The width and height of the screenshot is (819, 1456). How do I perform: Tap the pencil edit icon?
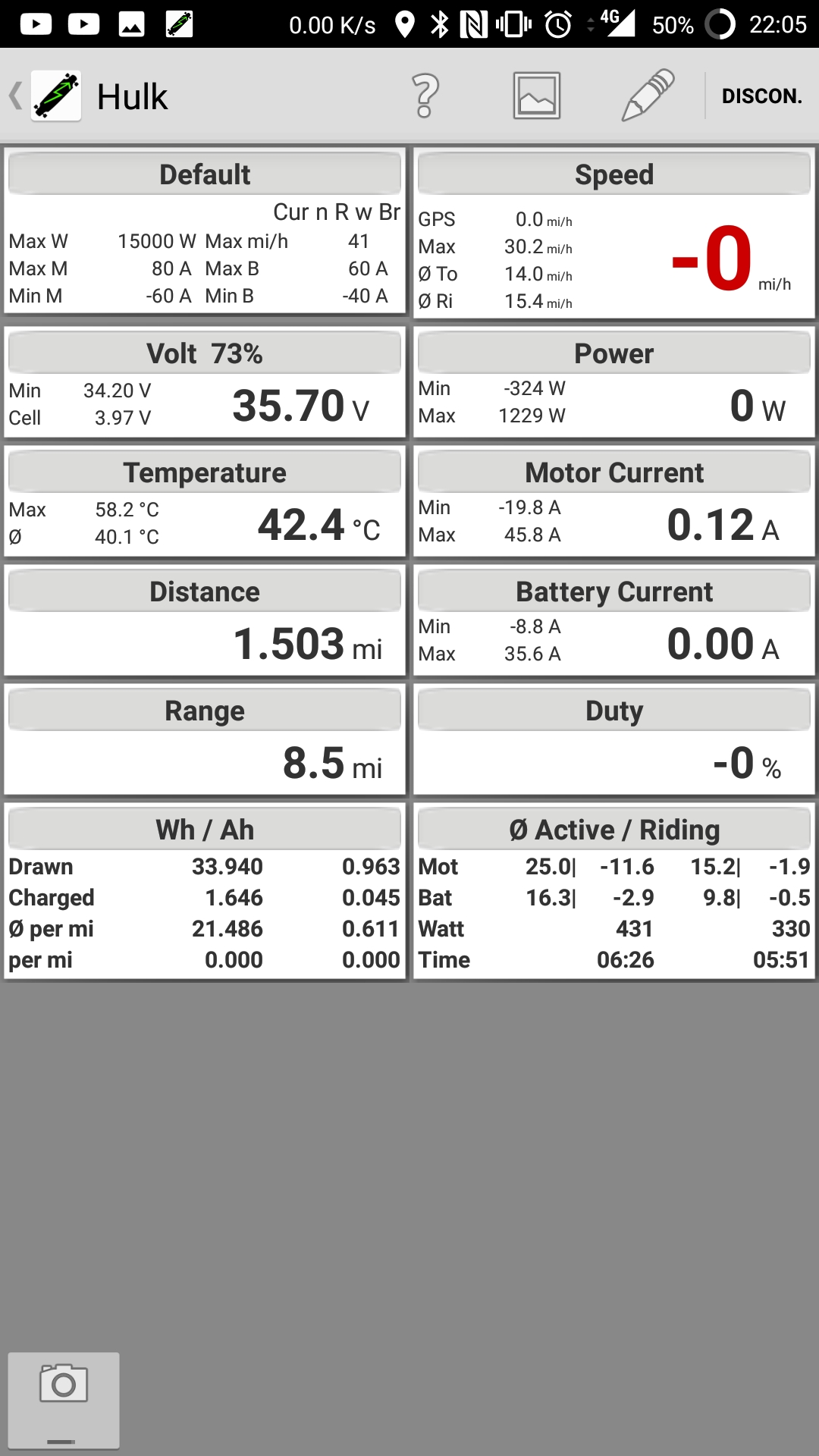648,96
